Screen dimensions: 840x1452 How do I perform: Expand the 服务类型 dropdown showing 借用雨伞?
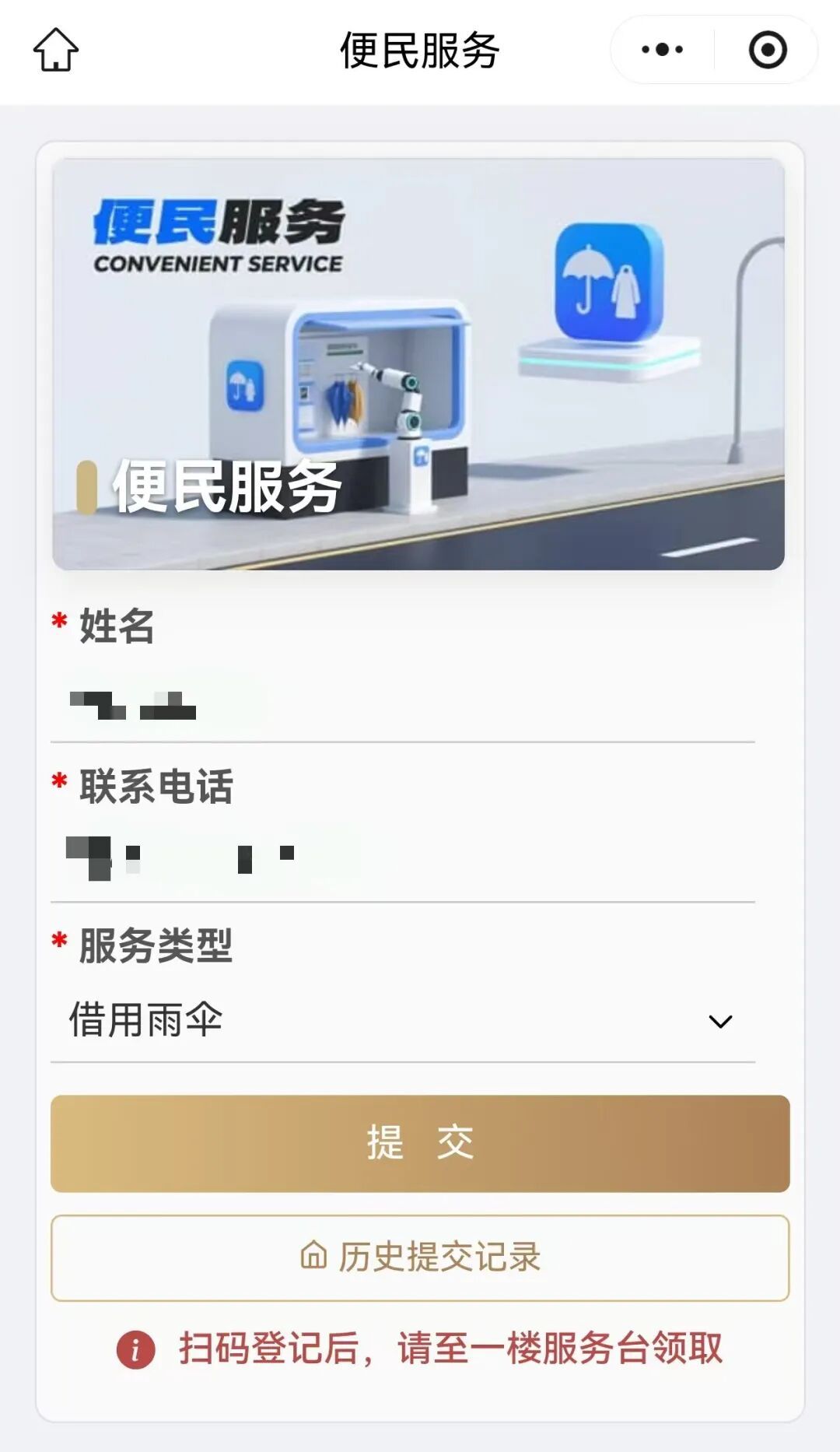click(402, 1020)
